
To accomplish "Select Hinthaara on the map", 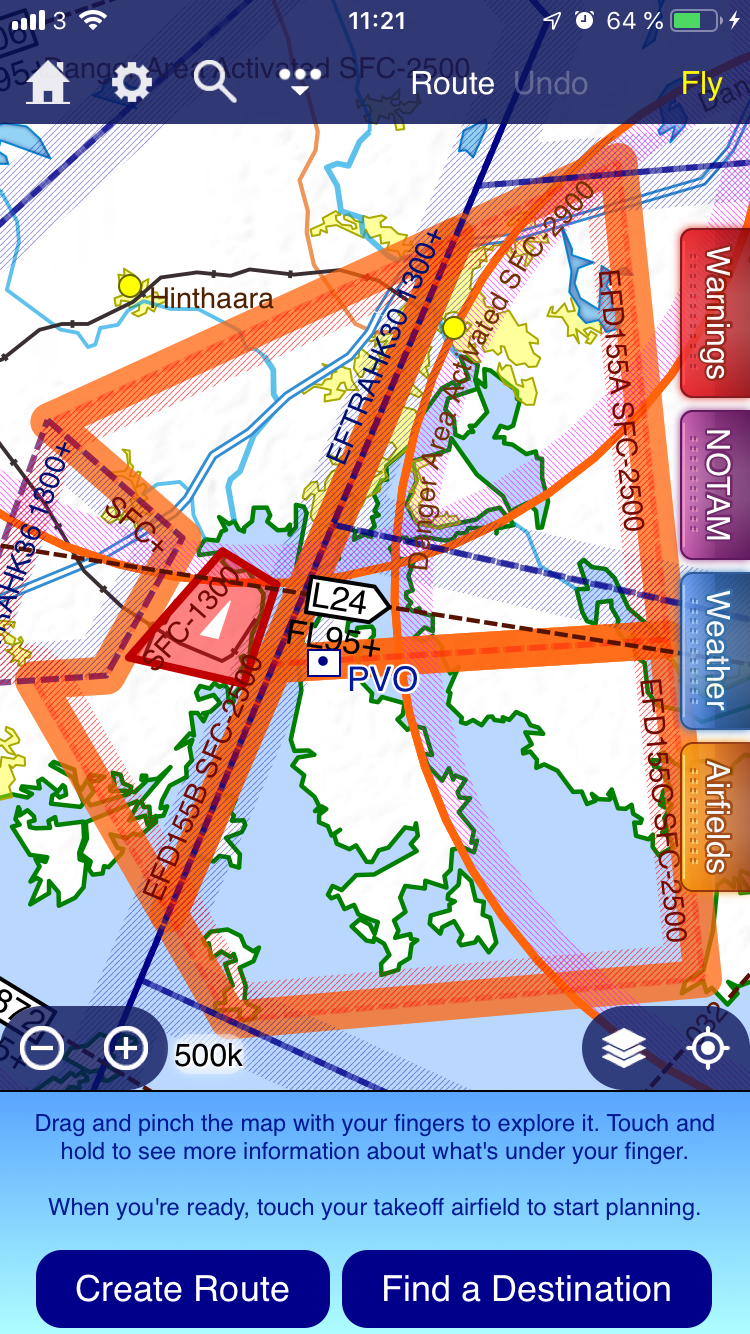I will point(130,286).
